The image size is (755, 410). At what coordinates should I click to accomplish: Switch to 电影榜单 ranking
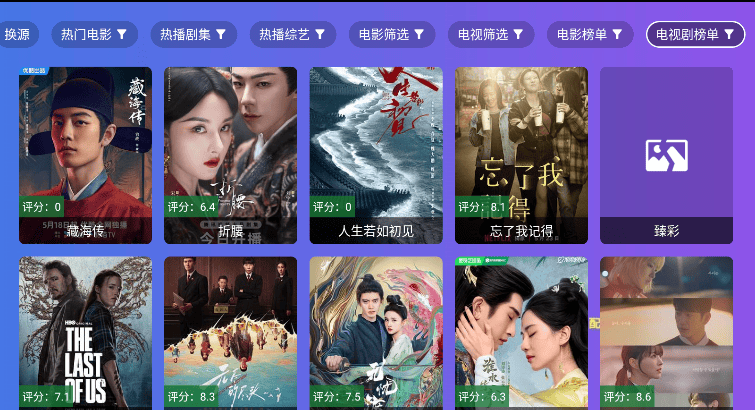pos(590,34)
